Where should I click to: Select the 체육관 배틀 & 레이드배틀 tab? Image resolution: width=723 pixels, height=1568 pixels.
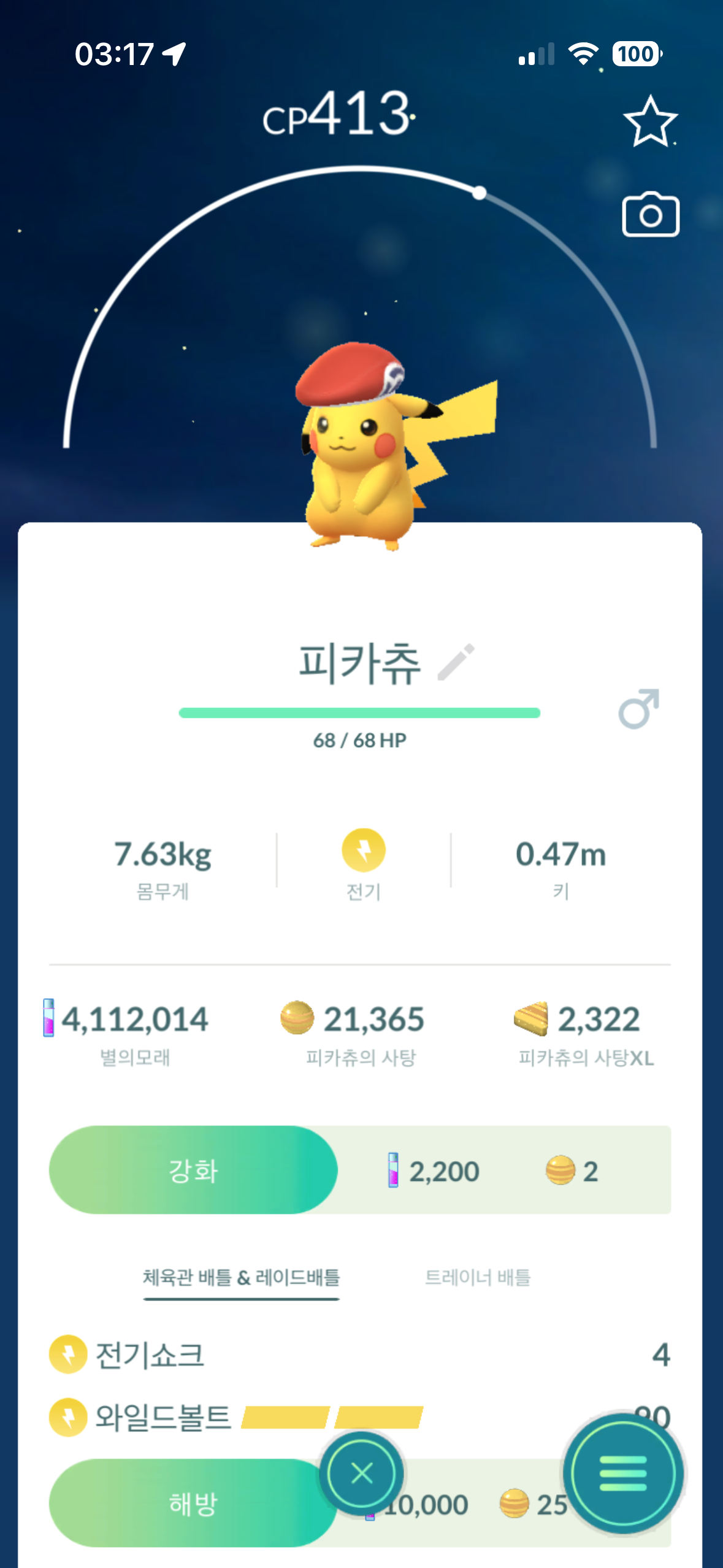[x=241, y=1277]
